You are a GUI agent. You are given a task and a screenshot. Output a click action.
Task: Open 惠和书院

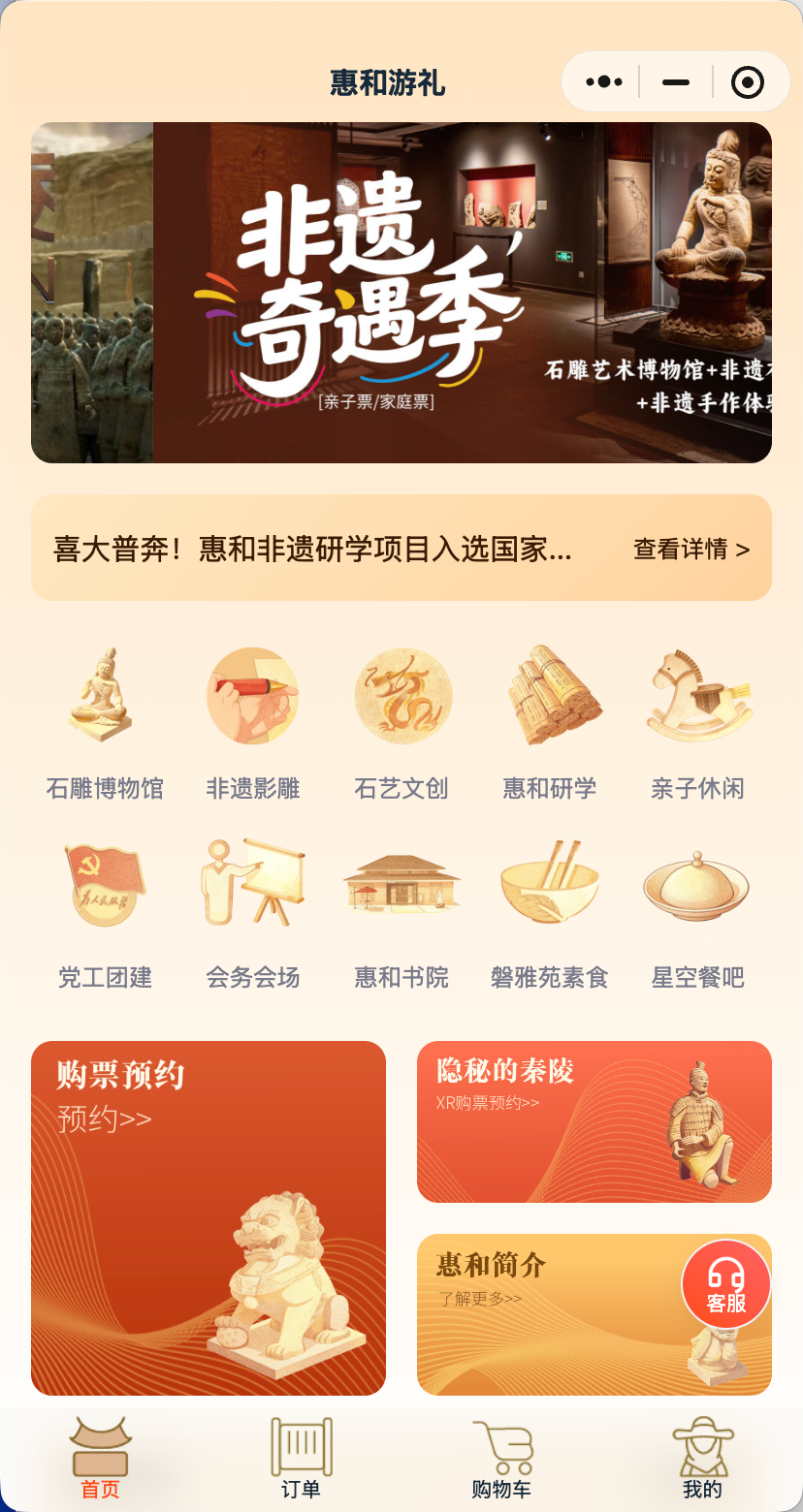[401, 911]
